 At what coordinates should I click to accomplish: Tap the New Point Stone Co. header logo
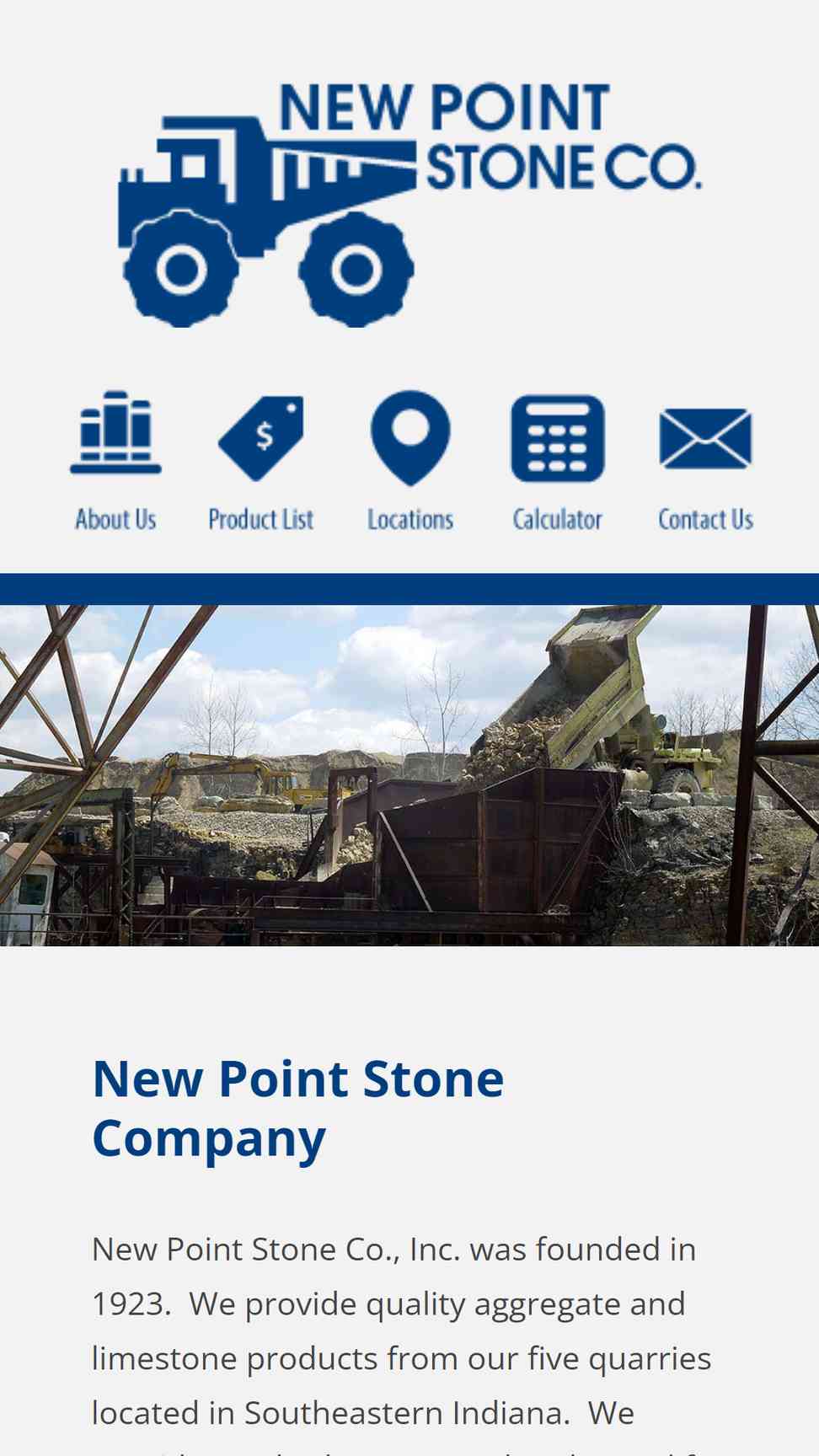tap(409, 204)
